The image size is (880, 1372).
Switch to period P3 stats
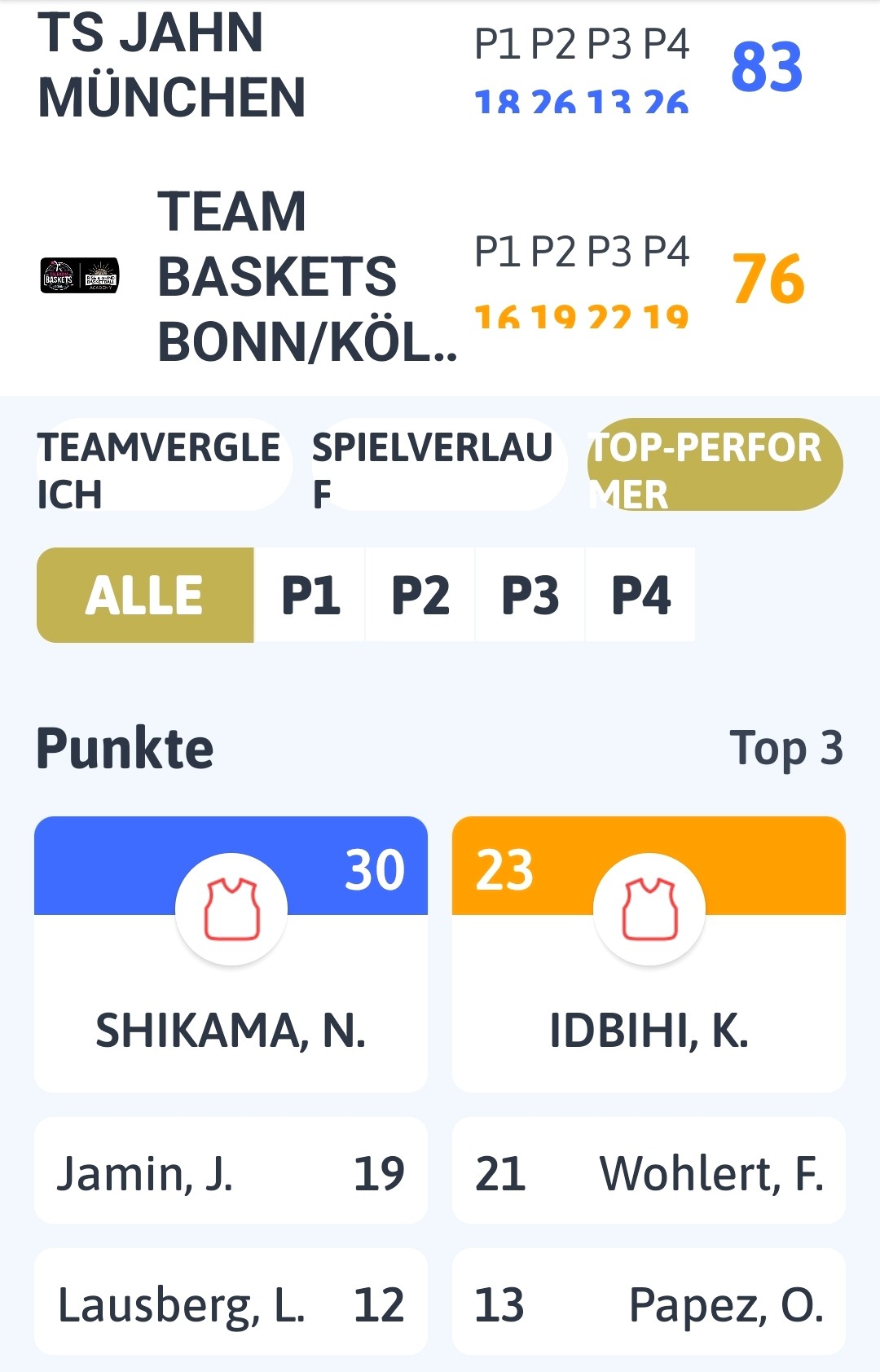(530, 595)
